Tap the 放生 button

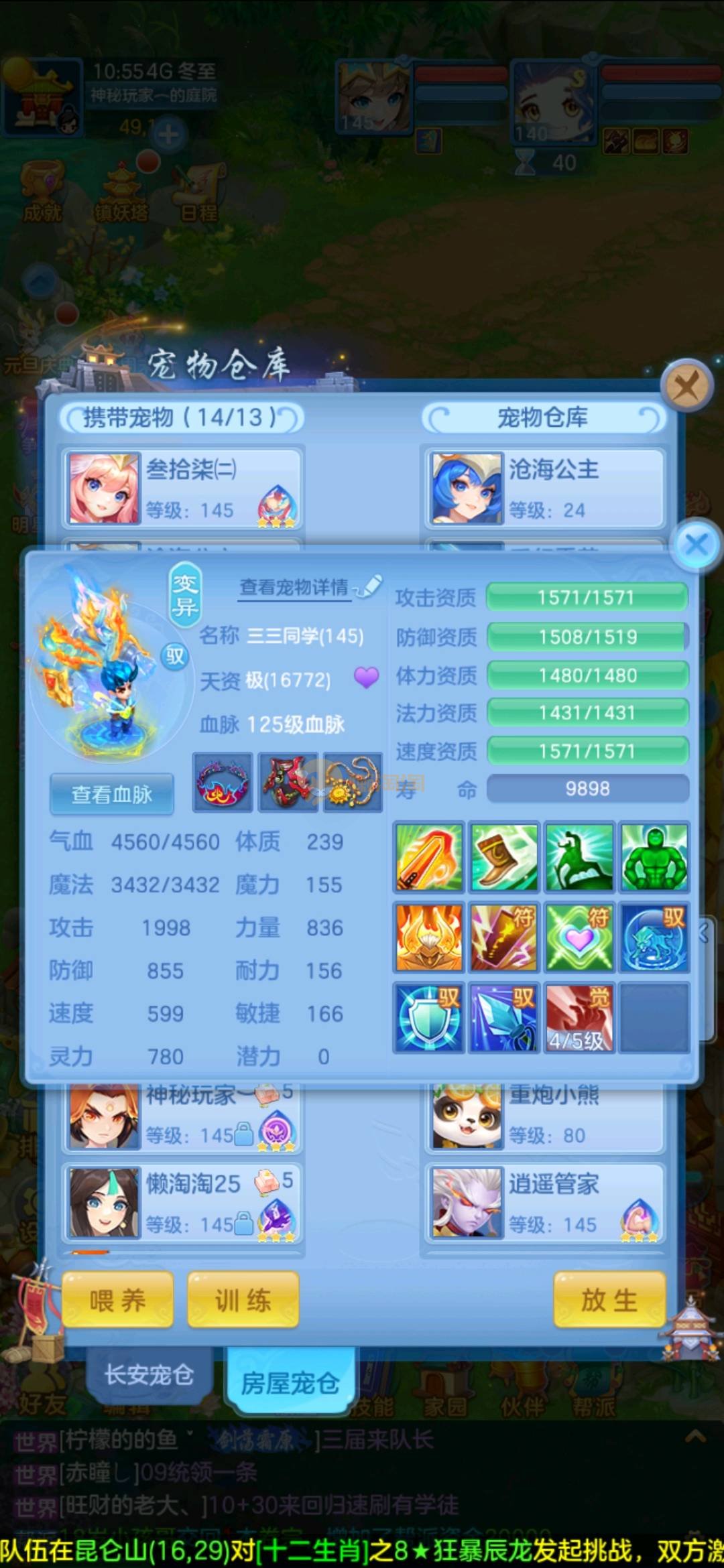[x=609, y=1301]
